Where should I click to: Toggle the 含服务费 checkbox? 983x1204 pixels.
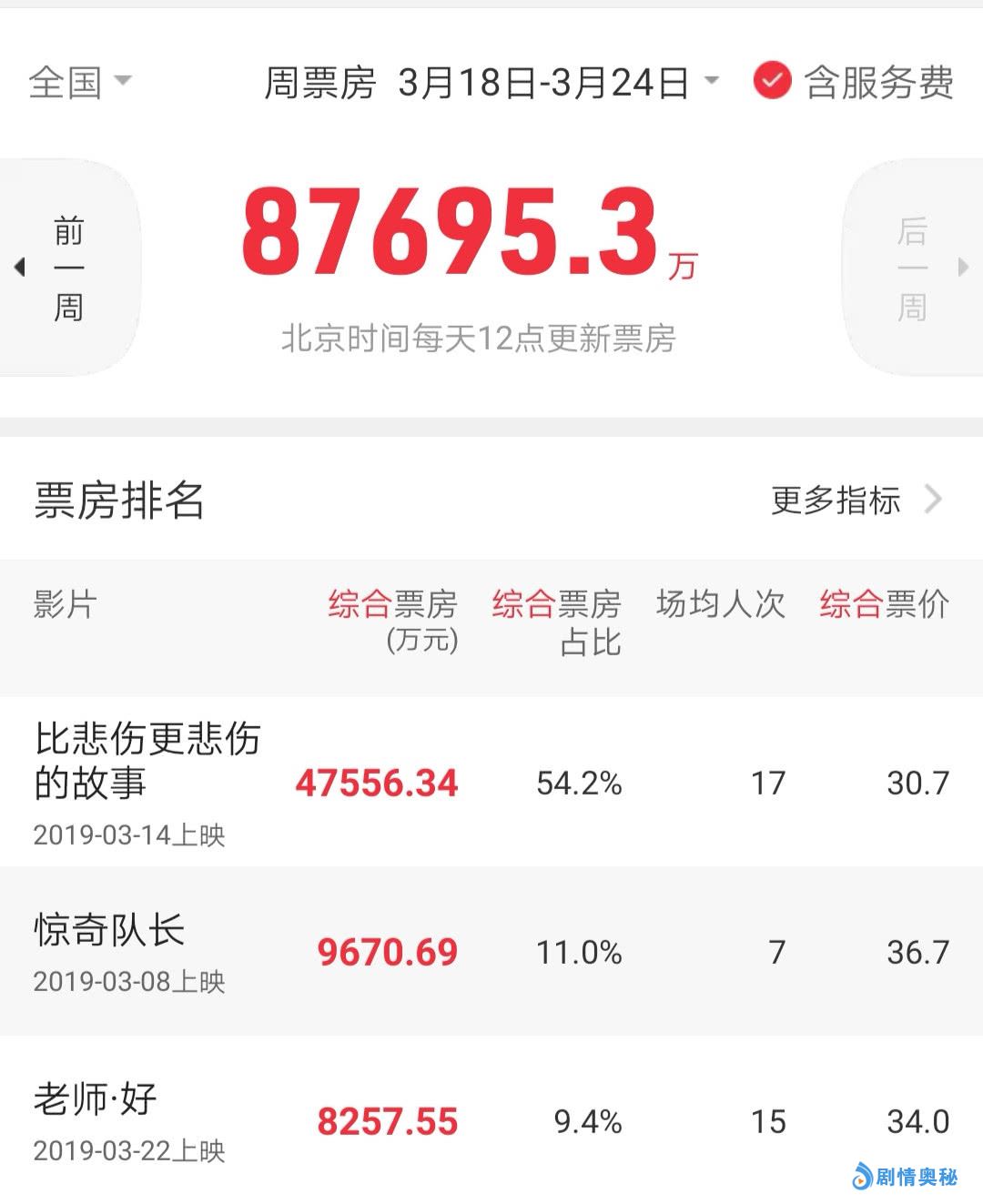pyautogui.click(x=772, y=81)
